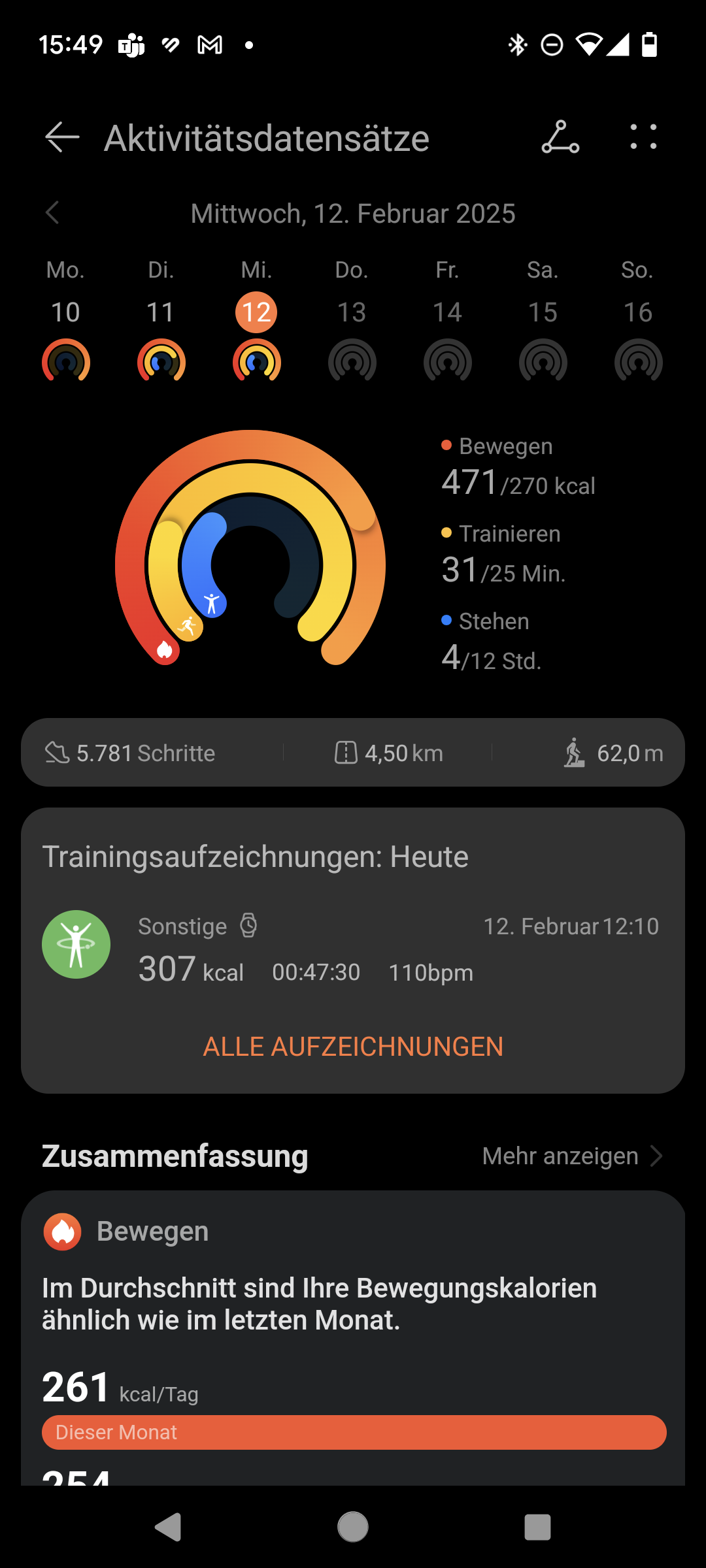Open Bewegen 471/270 kcal details
This screenshot has height=1568, width=706.
pyautogui.click(x=518, y=467)
